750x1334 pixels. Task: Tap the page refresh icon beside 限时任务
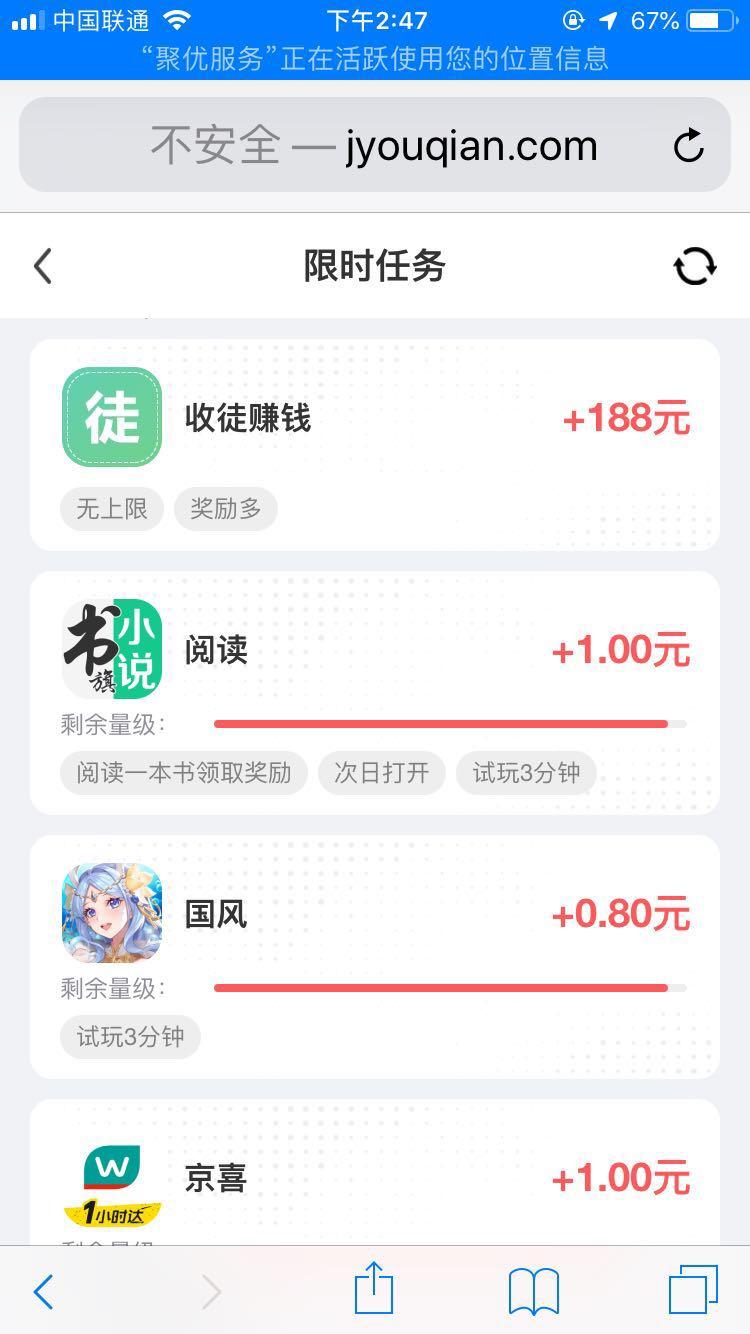click(x=695, y=265)
